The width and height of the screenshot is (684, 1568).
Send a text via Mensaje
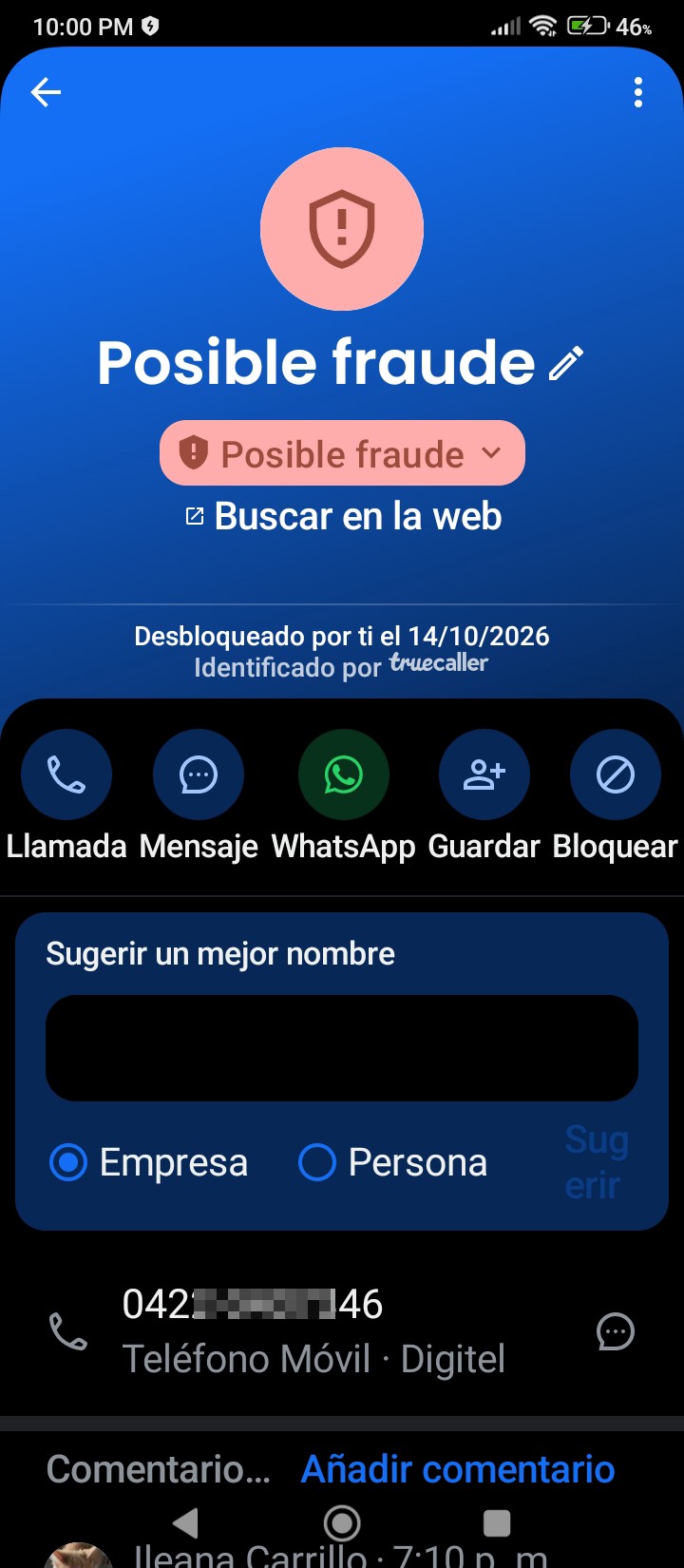tap(199, 795)
